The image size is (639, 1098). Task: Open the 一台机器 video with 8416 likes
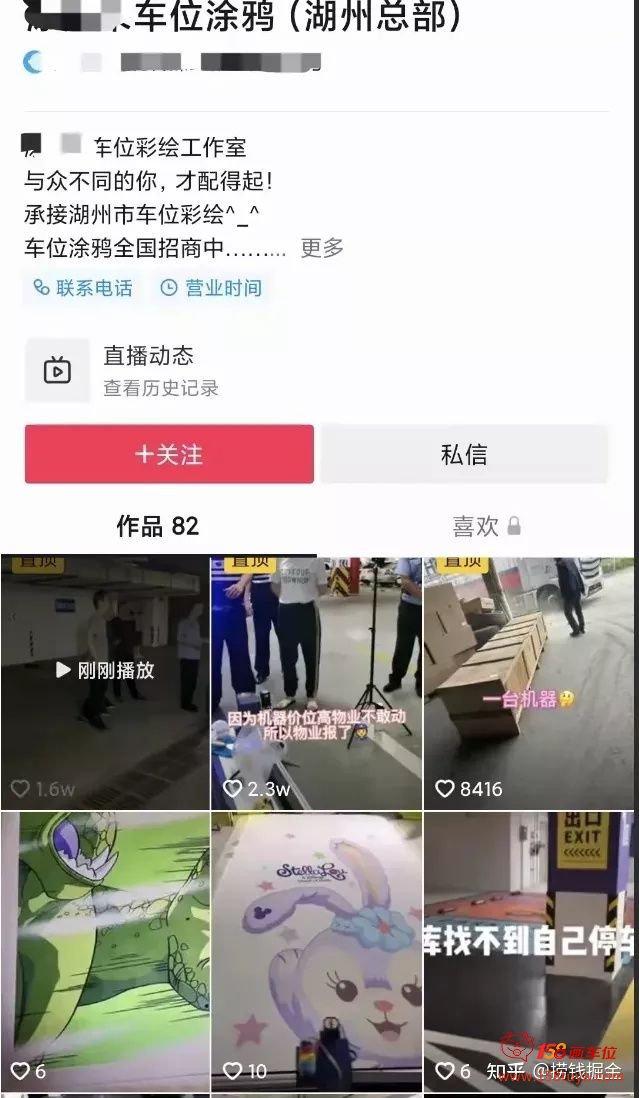pos(529,683)
